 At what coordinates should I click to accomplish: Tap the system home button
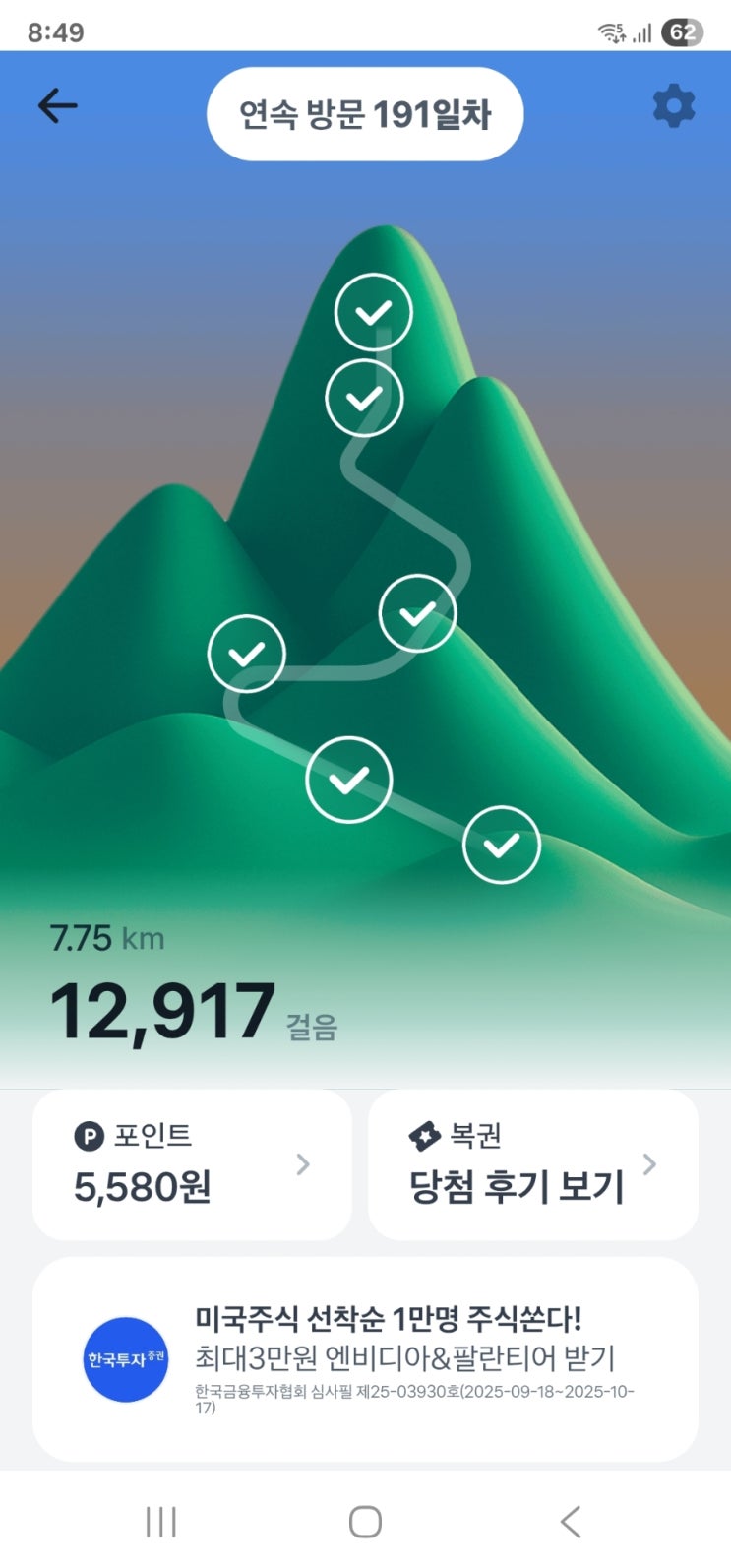(365, 1522)
